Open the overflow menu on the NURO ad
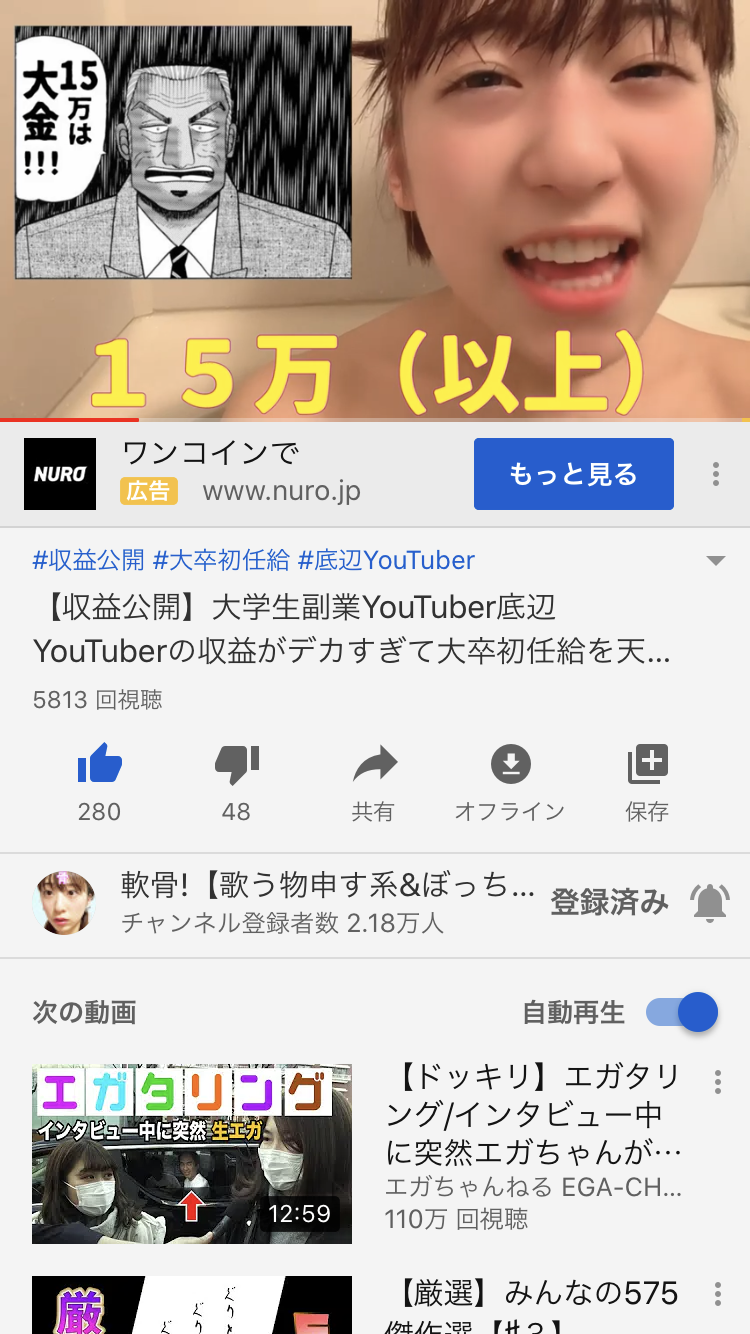 (716, 473)
